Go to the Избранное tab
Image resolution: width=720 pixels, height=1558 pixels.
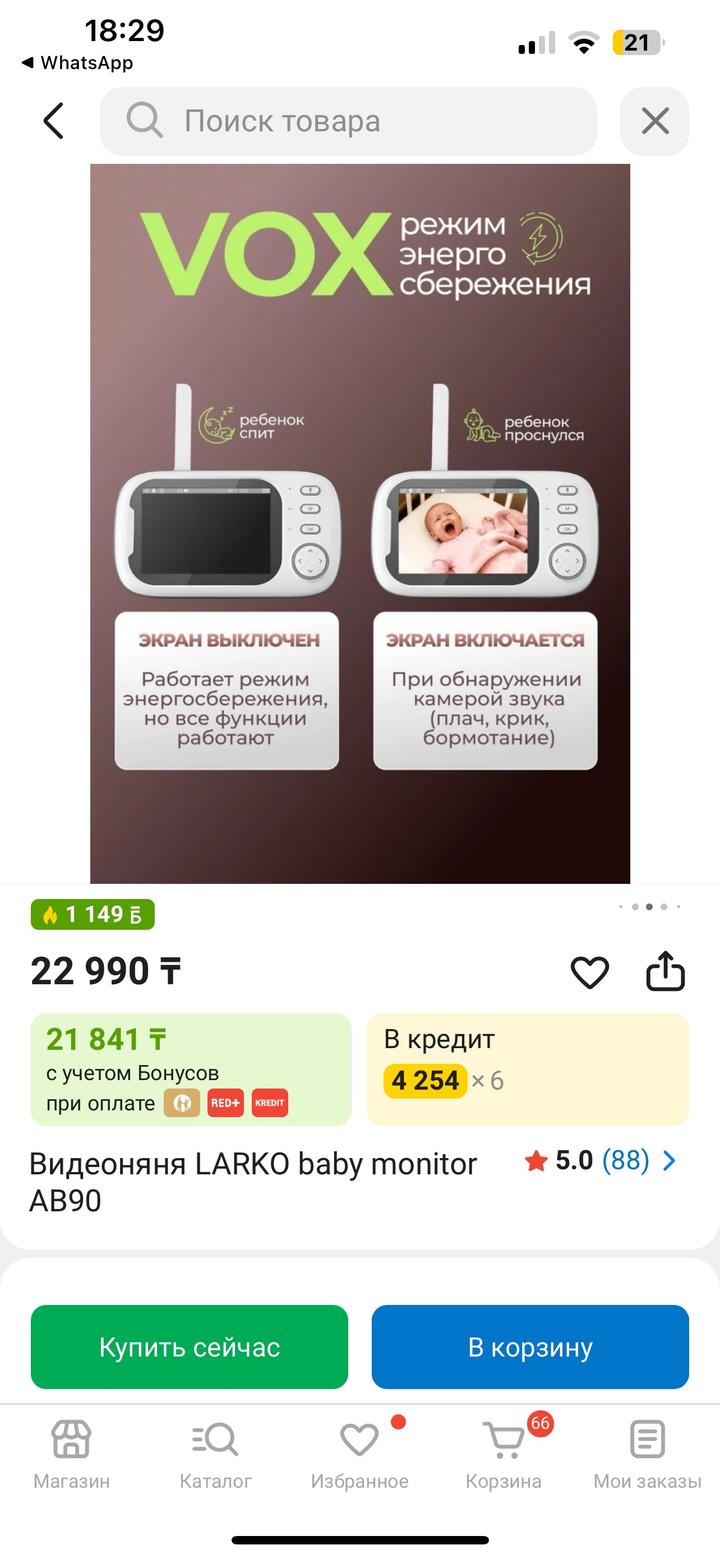click(x=359, y=1455)
